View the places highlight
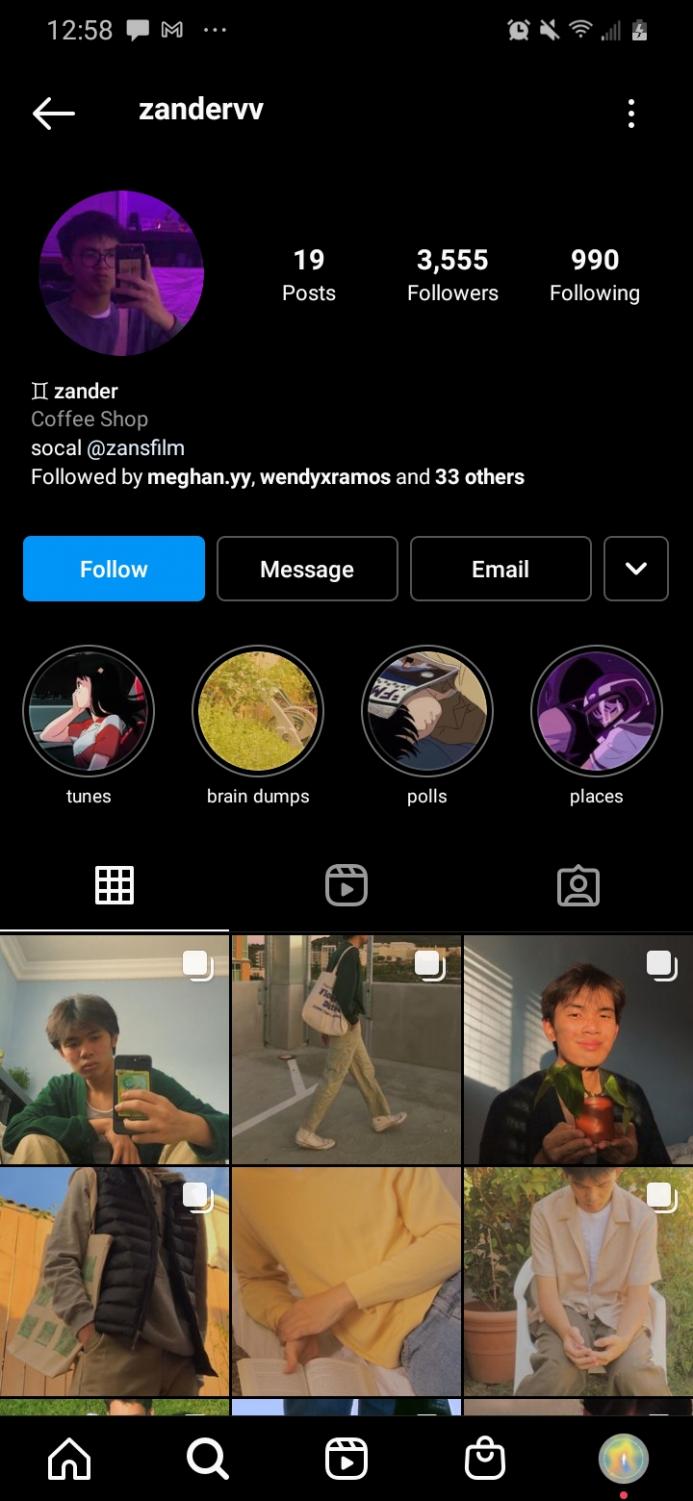The width and height of the screenshot is (693, 1501). click(x=597, y=711)
